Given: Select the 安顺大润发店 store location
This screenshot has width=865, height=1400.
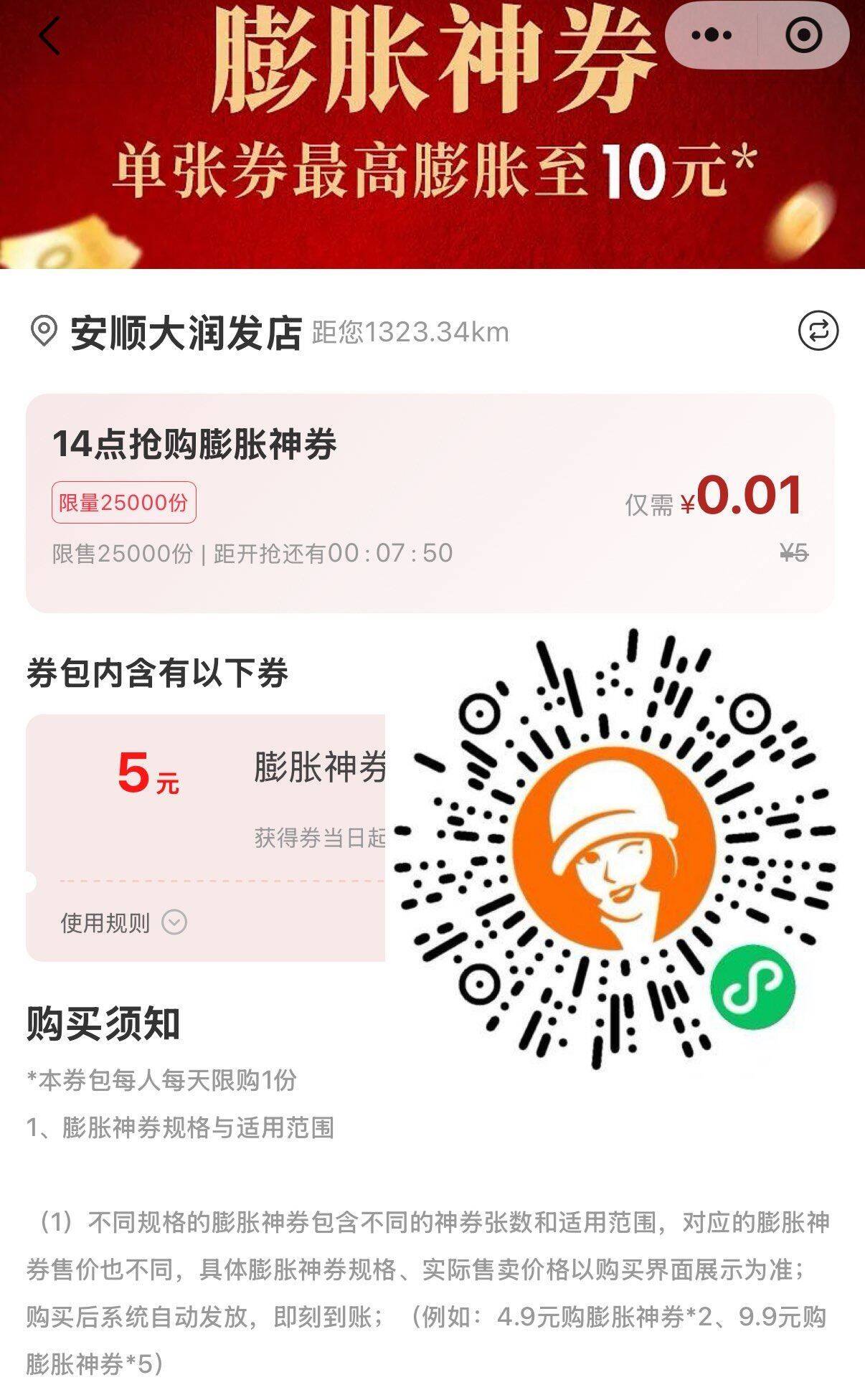Looking at the screenshot, I should 185,333.
